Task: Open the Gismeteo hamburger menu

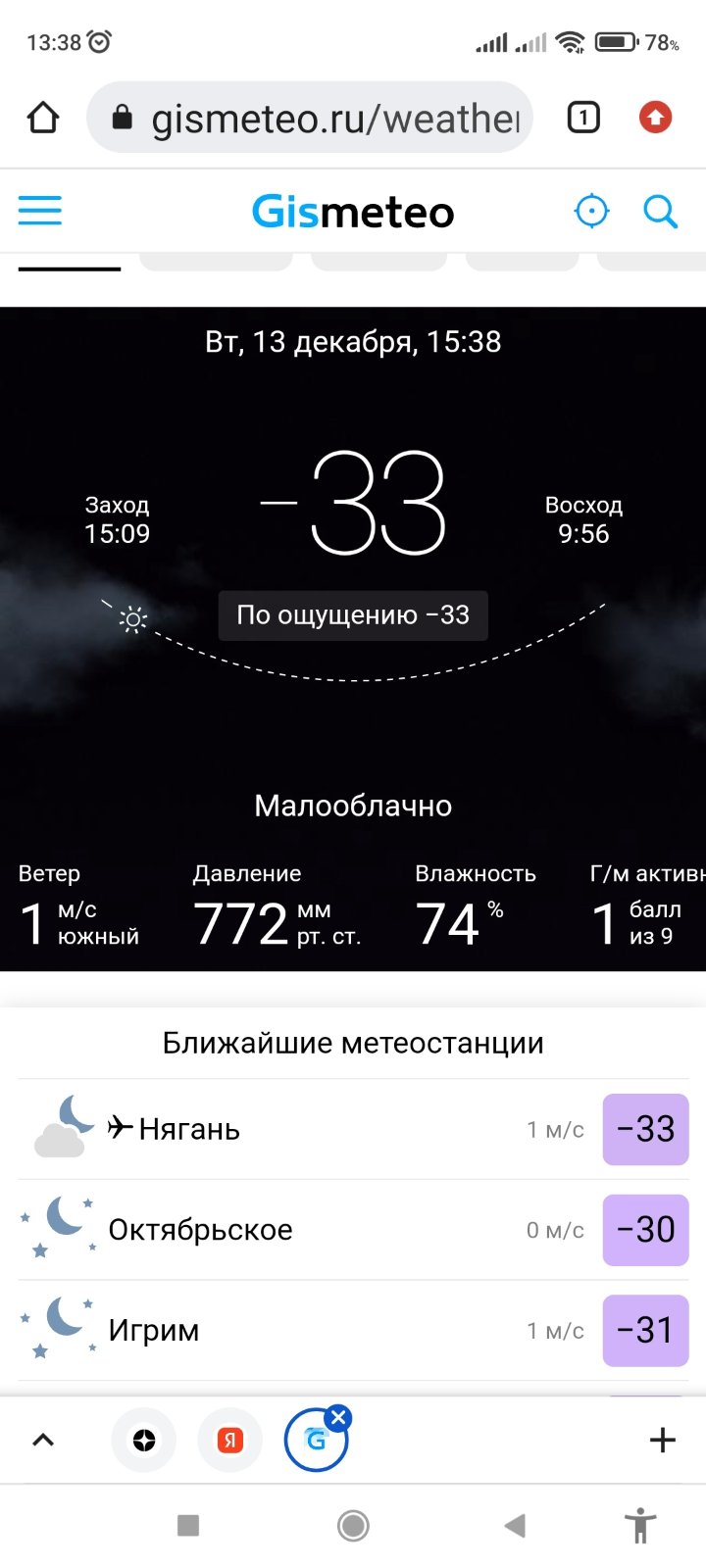Action: click(40, 211)
